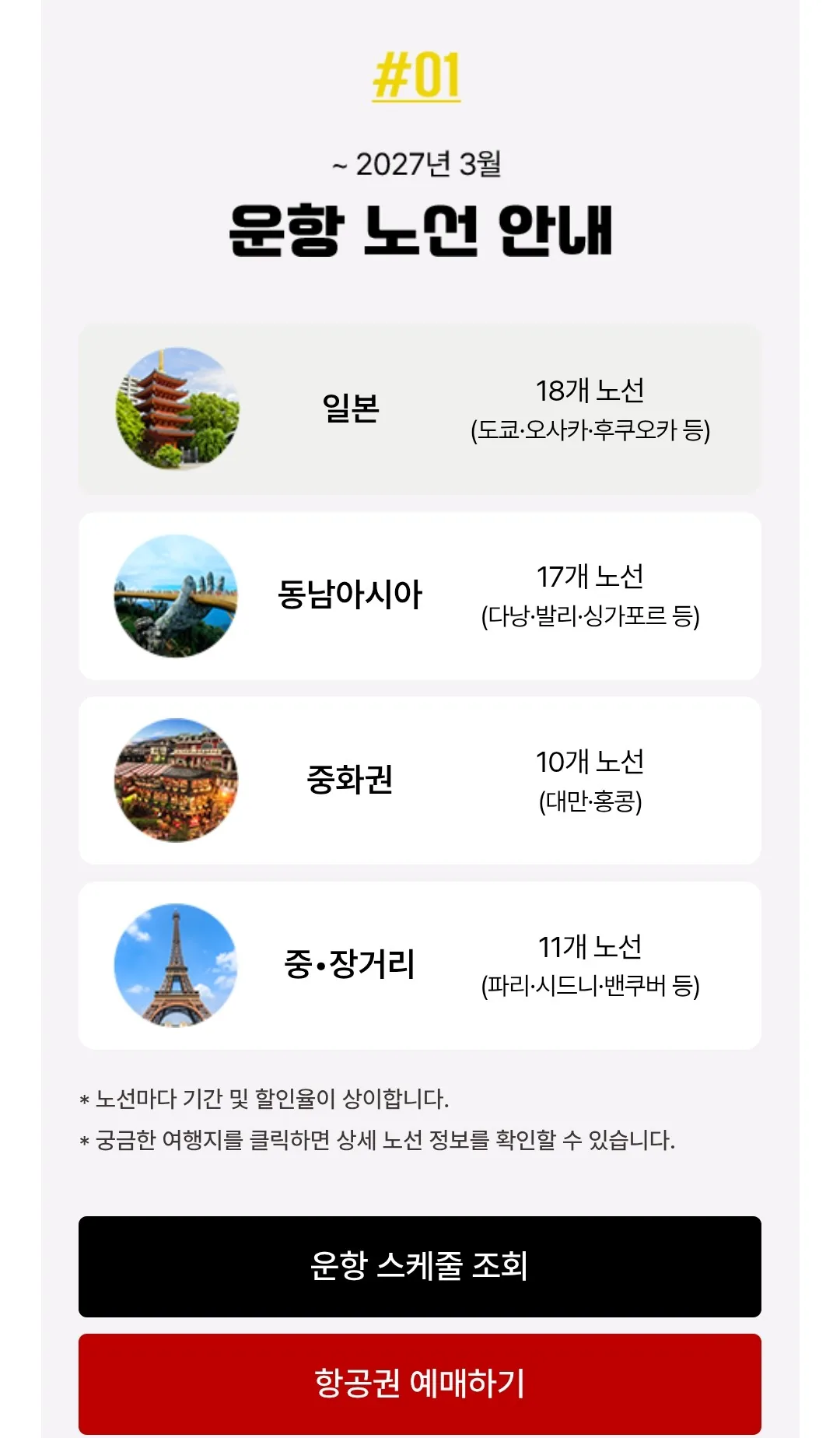This screenshot has width=840, height=1438.
Task: Tap the 운항 스케줄 조회 button
Action: coord(419,1266)
